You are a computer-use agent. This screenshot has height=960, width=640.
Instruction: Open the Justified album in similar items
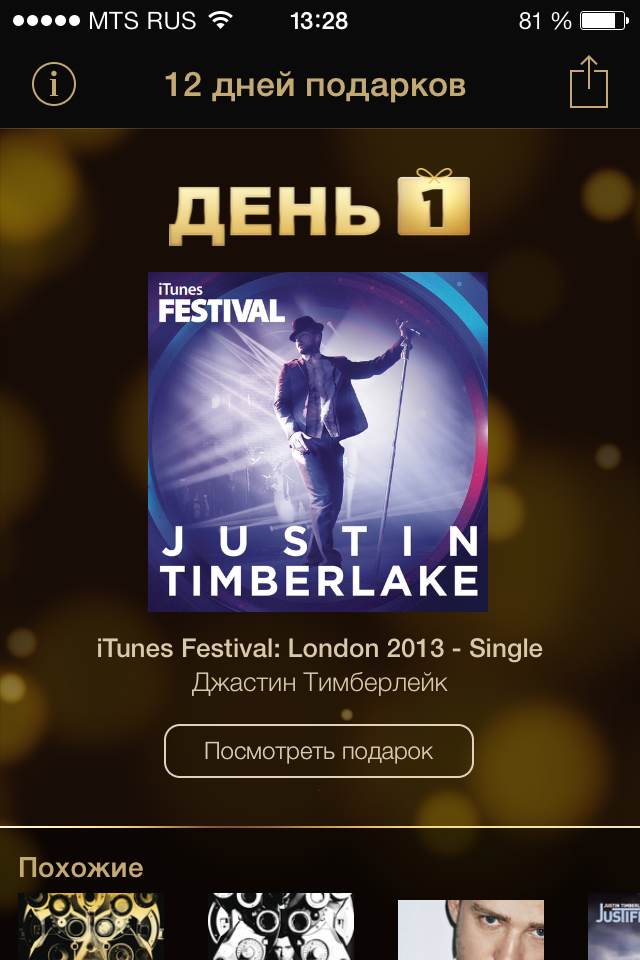(x=615, y=927)
